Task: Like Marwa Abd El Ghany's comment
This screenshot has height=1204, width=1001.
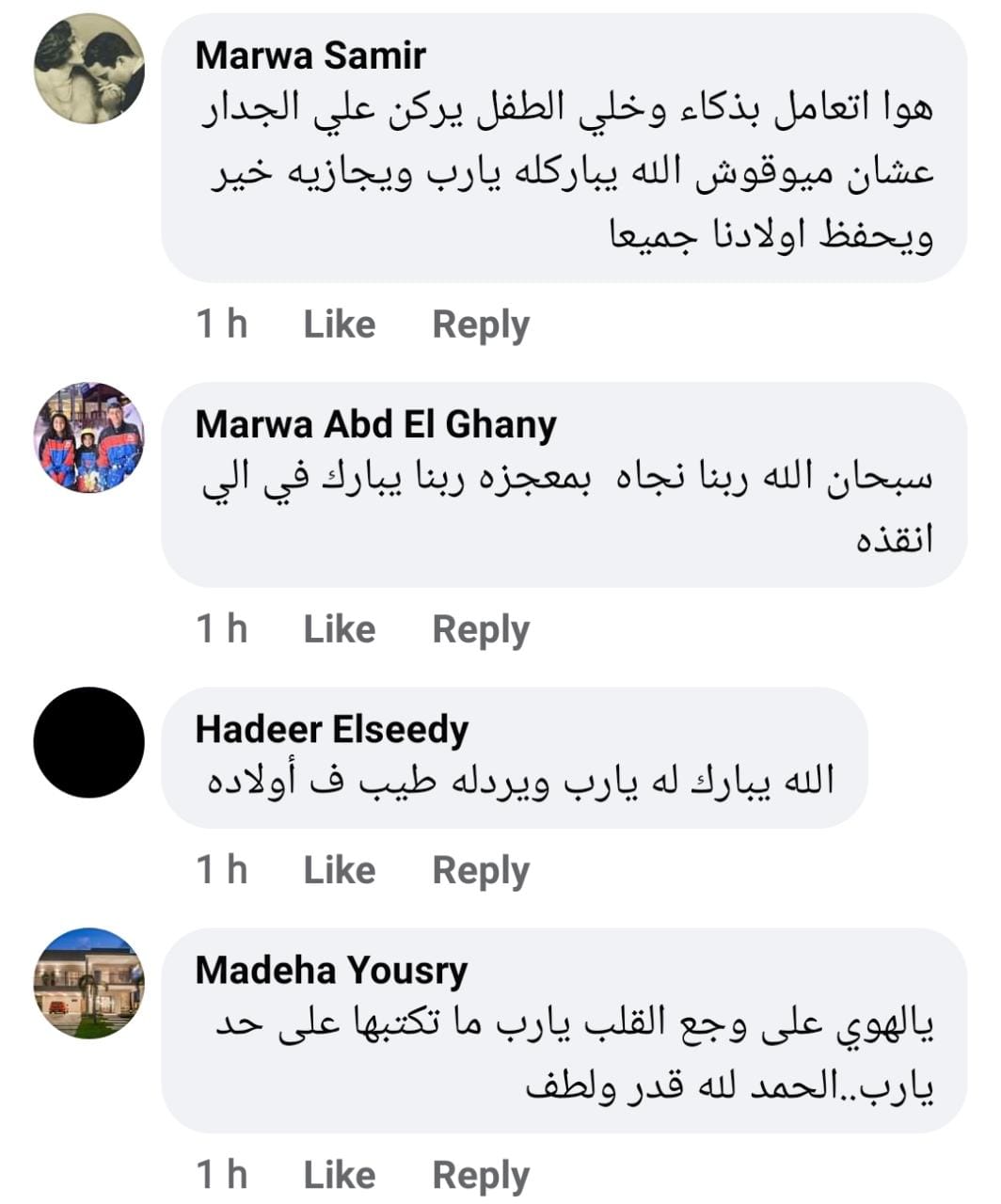Action: pyautogui.click(x=339, y=629)
